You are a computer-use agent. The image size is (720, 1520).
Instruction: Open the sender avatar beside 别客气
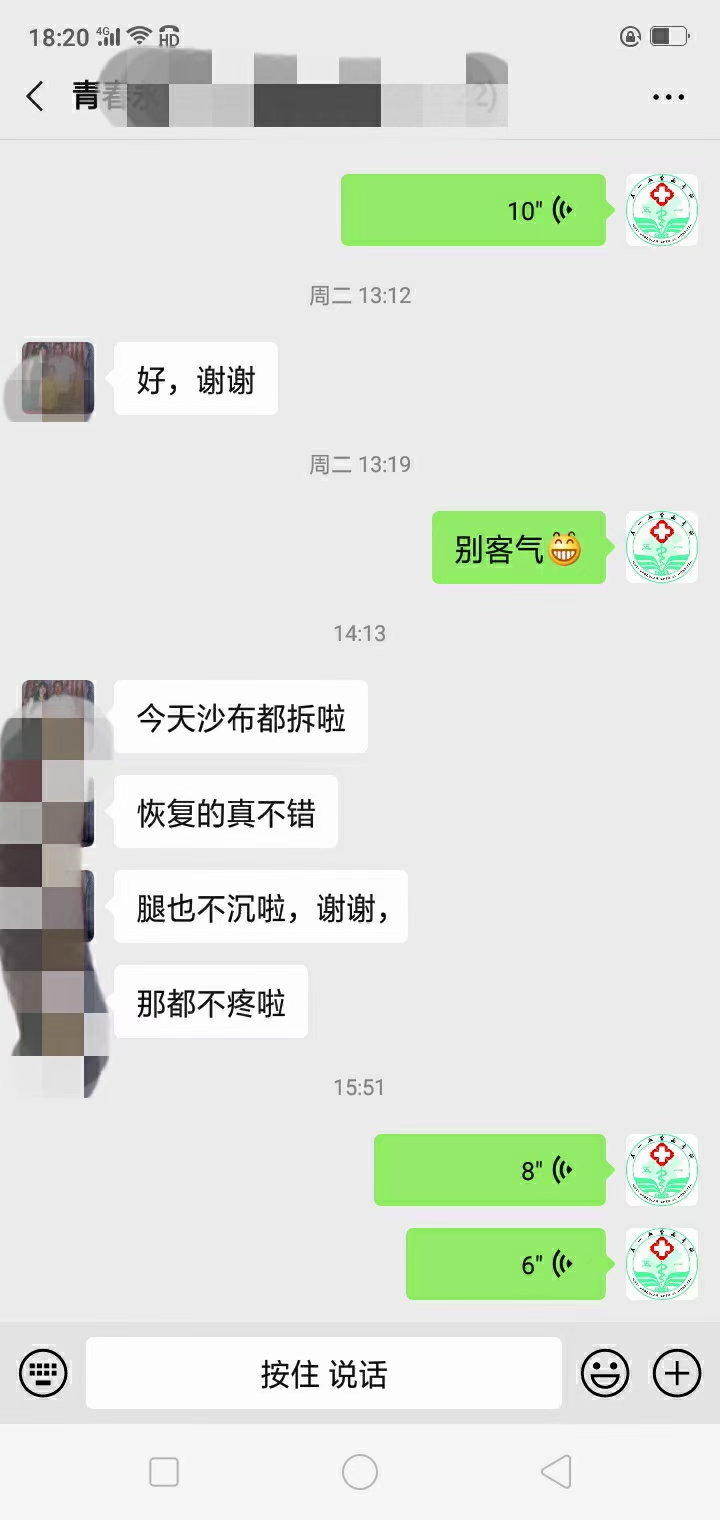(661, 547)
